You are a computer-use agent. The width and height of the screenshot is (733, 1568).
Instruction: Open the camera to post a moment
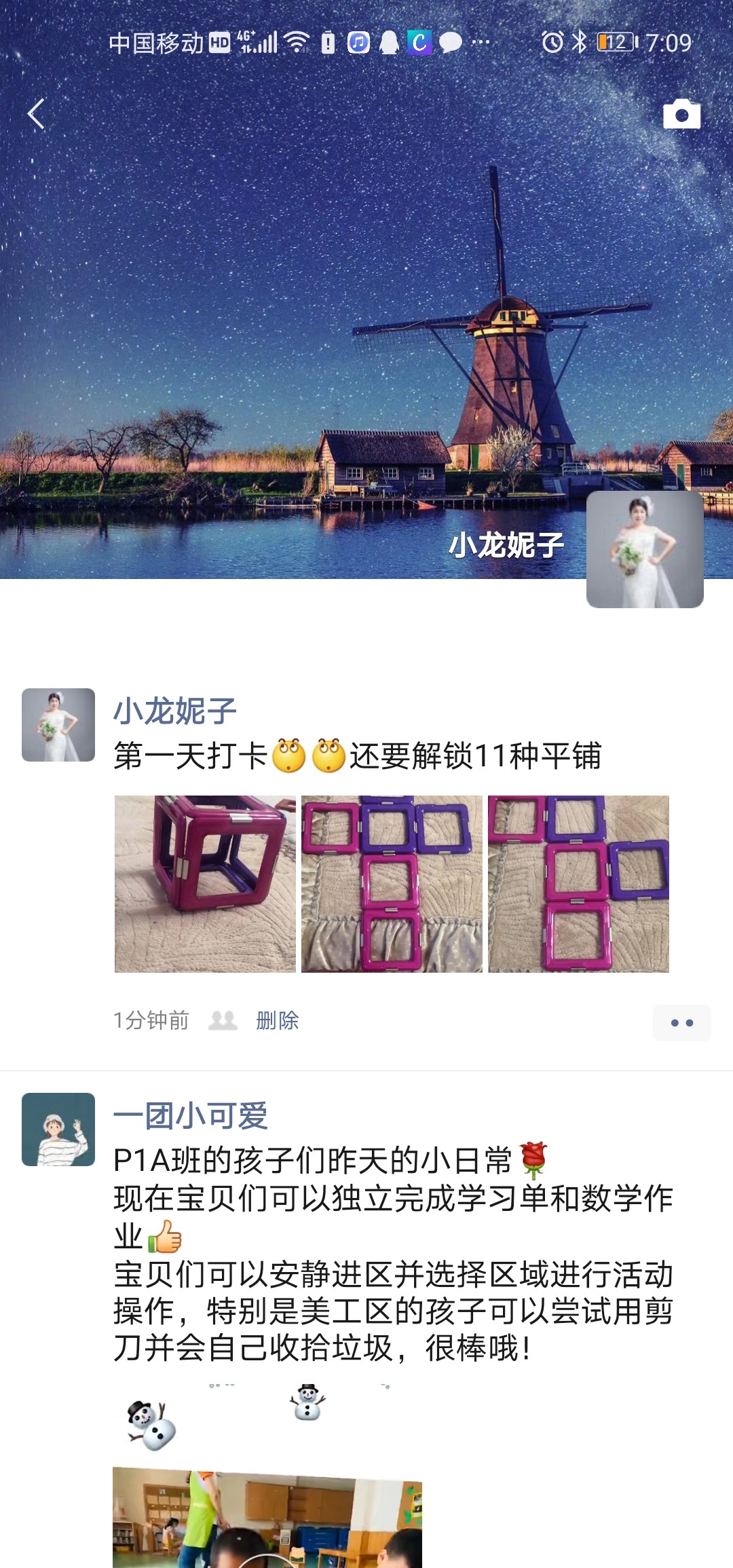coord(681,115)
